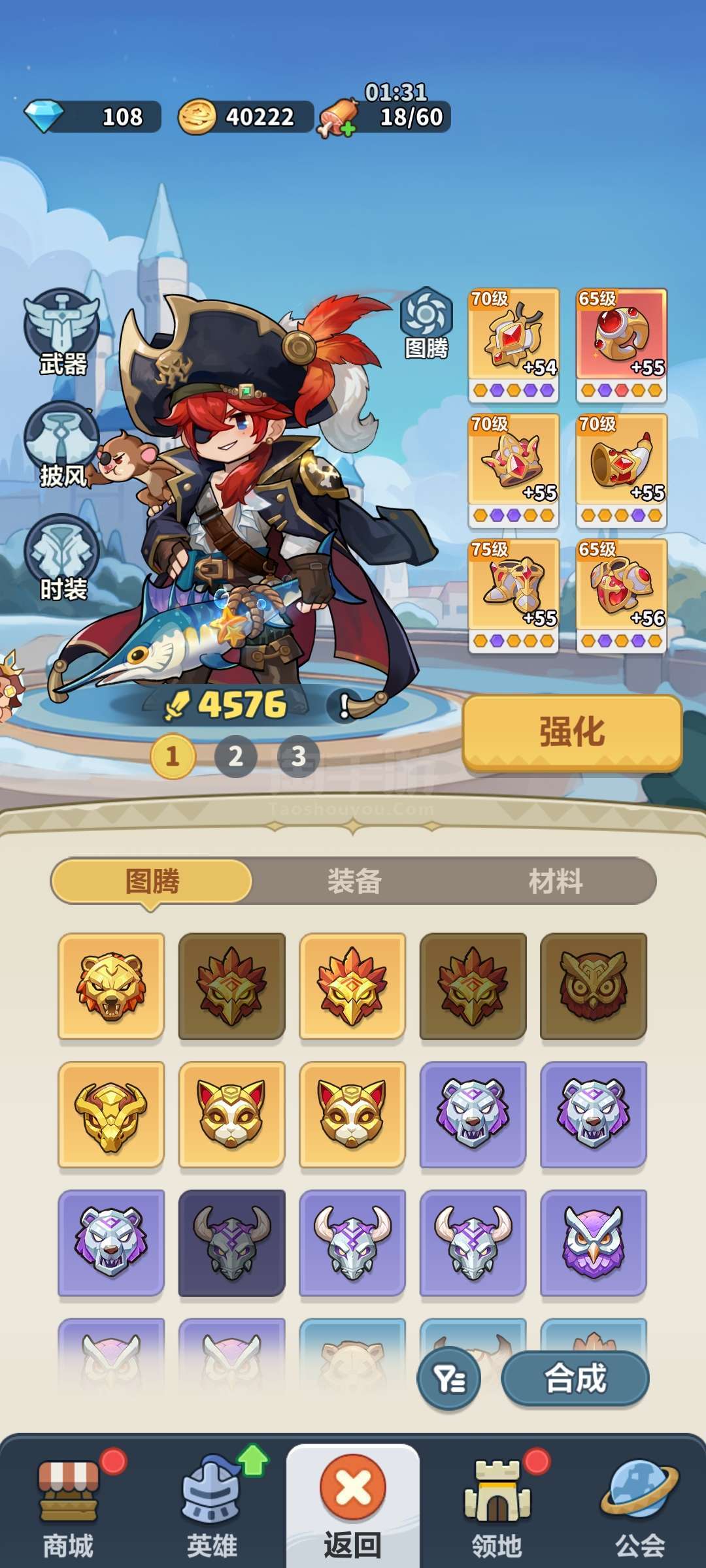
Task: Select the 图腾 inventory tab
Action: tap(152, 881)
